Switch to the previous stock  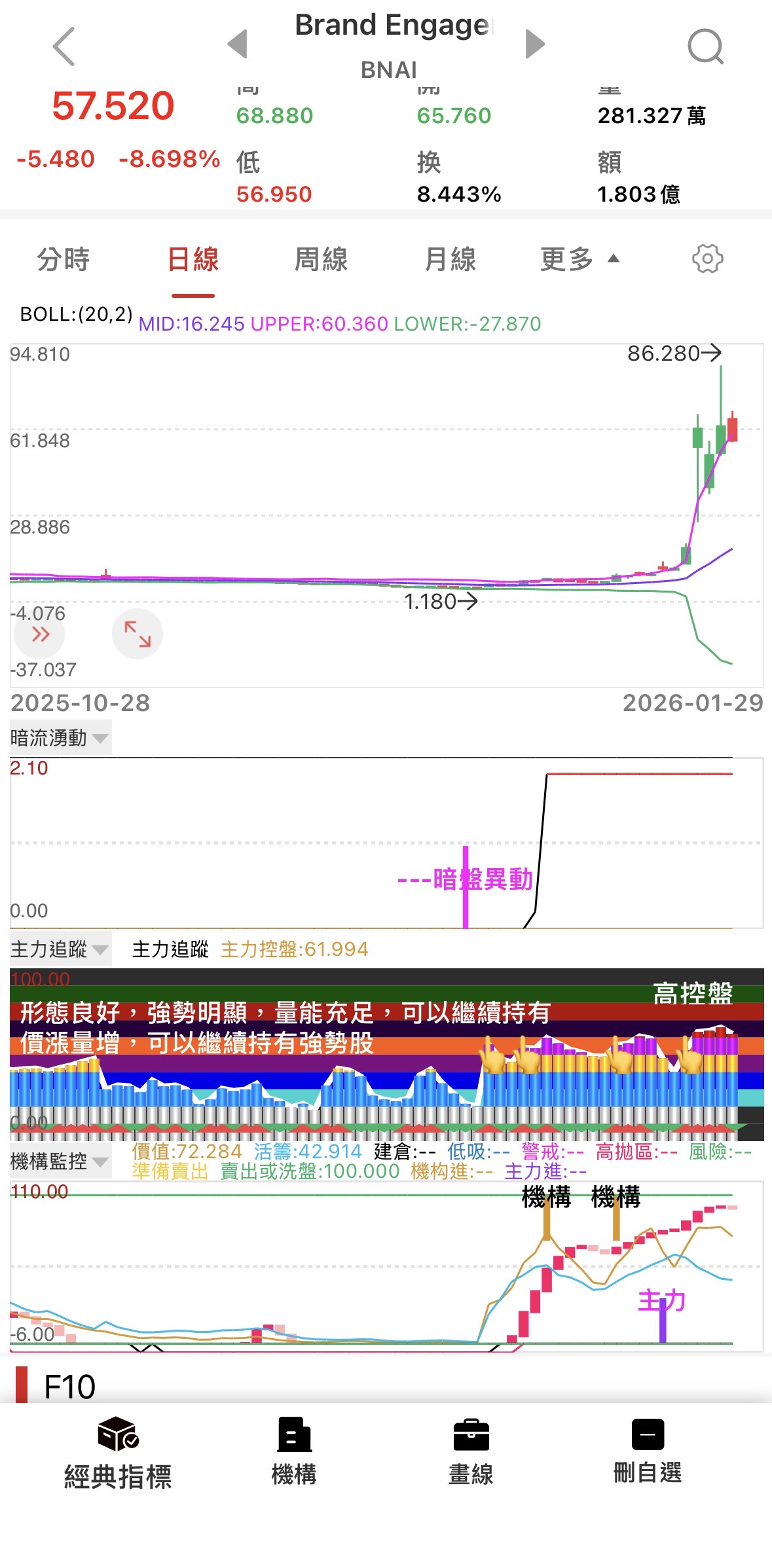coord(237,44)
